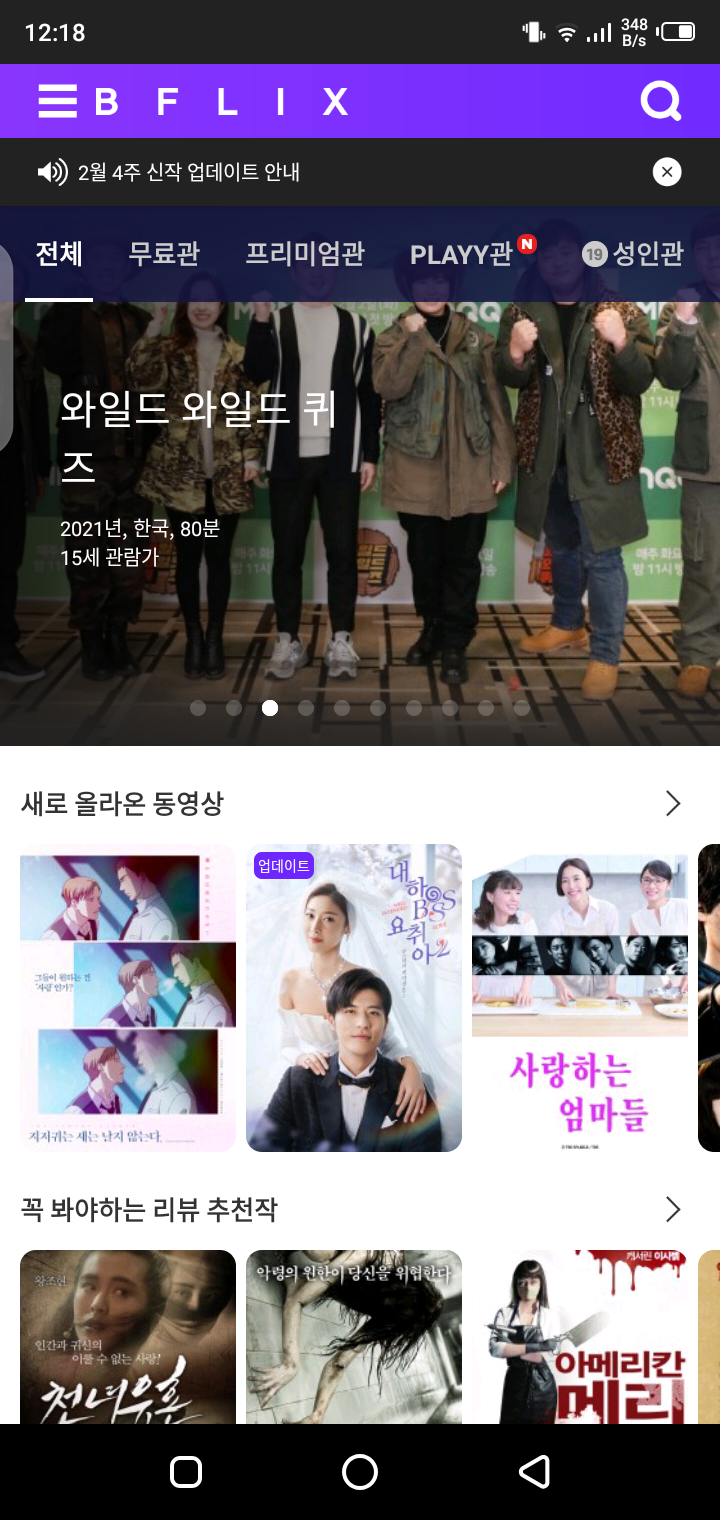This screenshot has height=1520, width=720.
Task: Select the 프리미엄관 tab
Action: point(305,254)
